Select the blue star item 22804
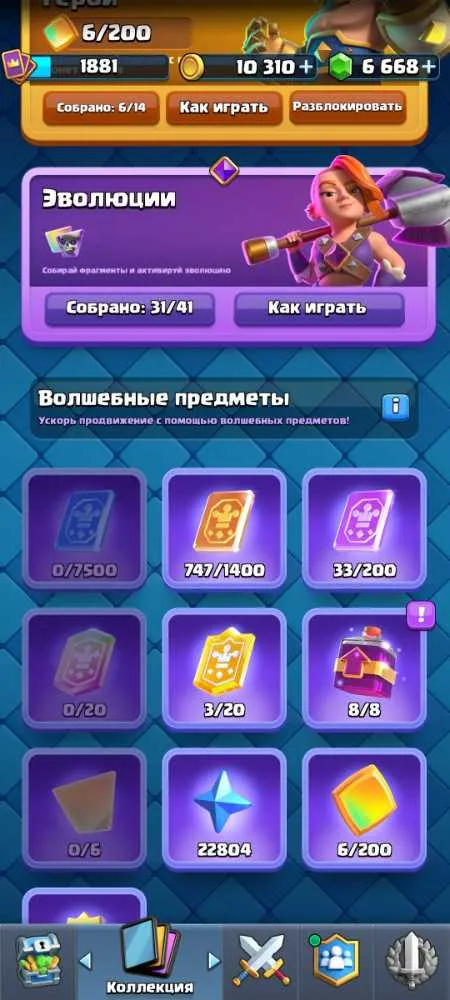Screen dimensions: 450x1000 click(224, 809)
